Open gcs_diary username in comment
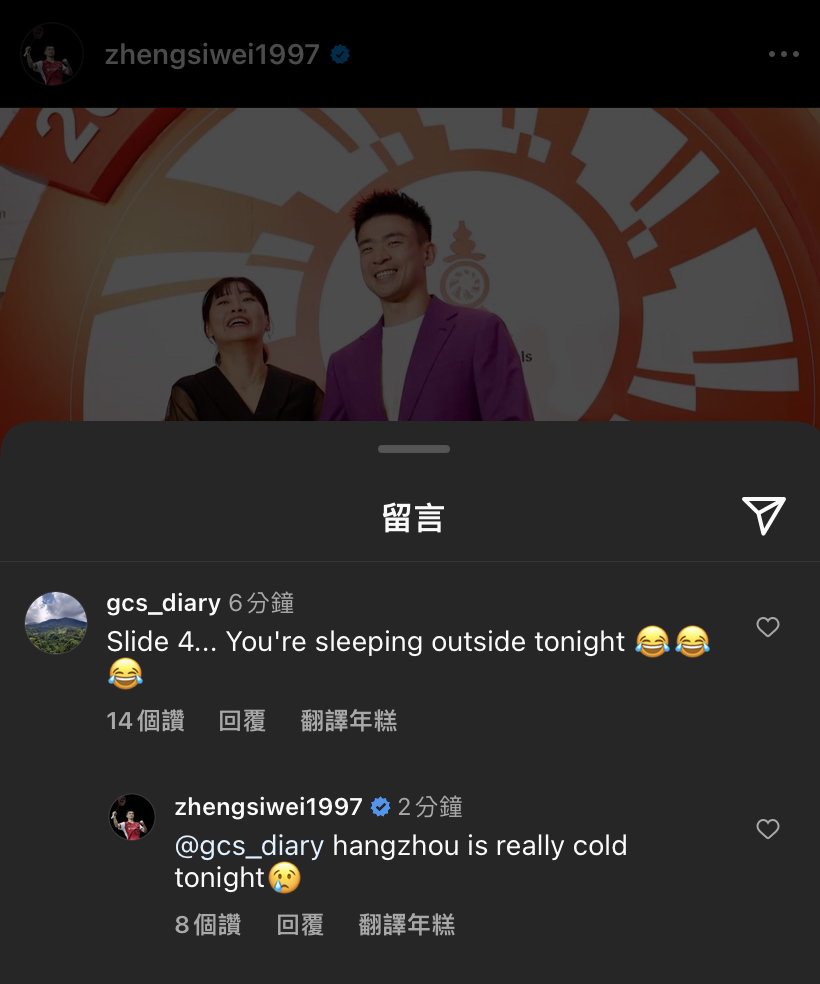820x984 pixels. 163,603
